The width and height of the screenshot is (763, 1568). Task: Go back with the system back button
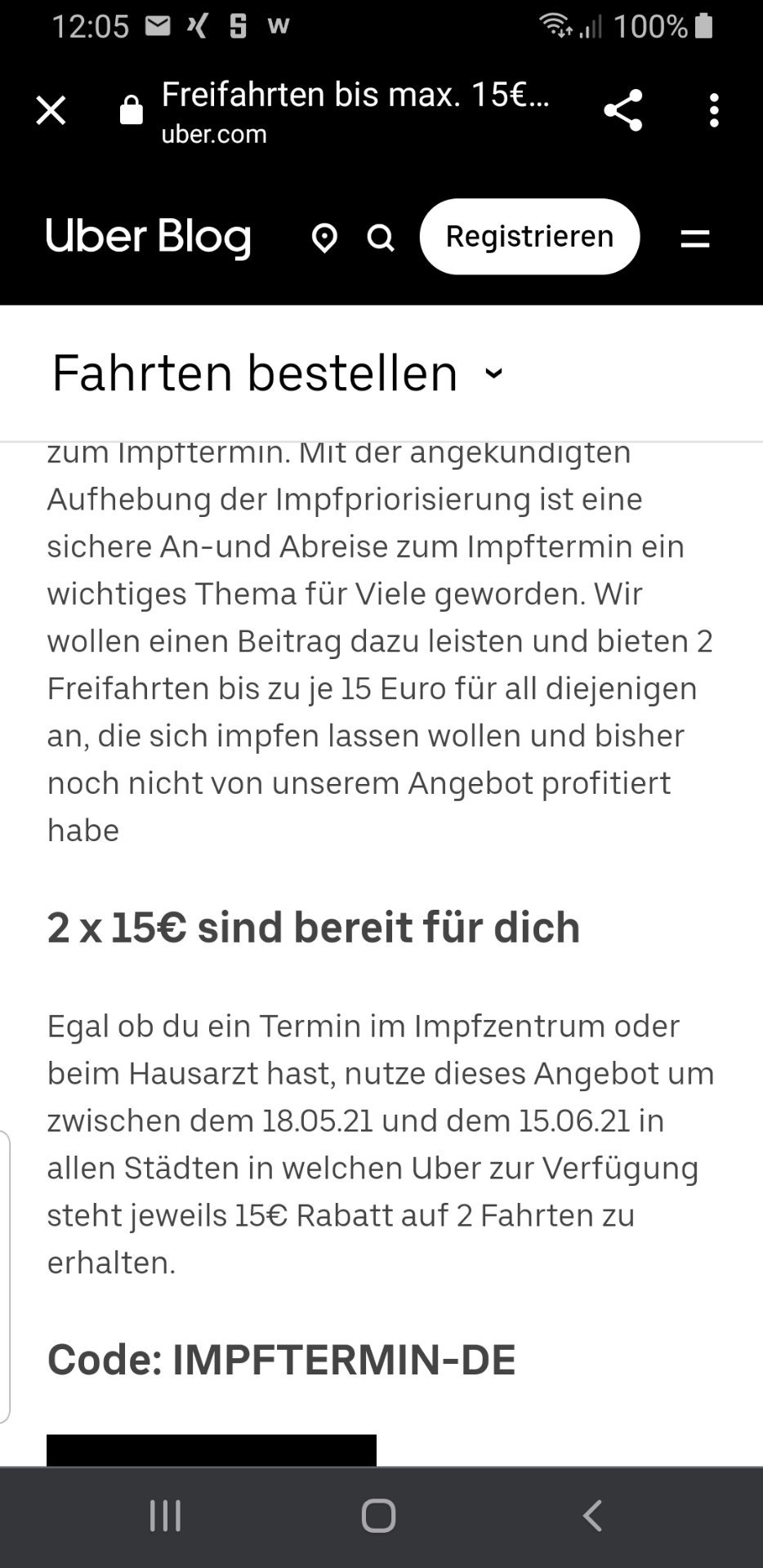pyautogui.click(x=592, y=1516)
